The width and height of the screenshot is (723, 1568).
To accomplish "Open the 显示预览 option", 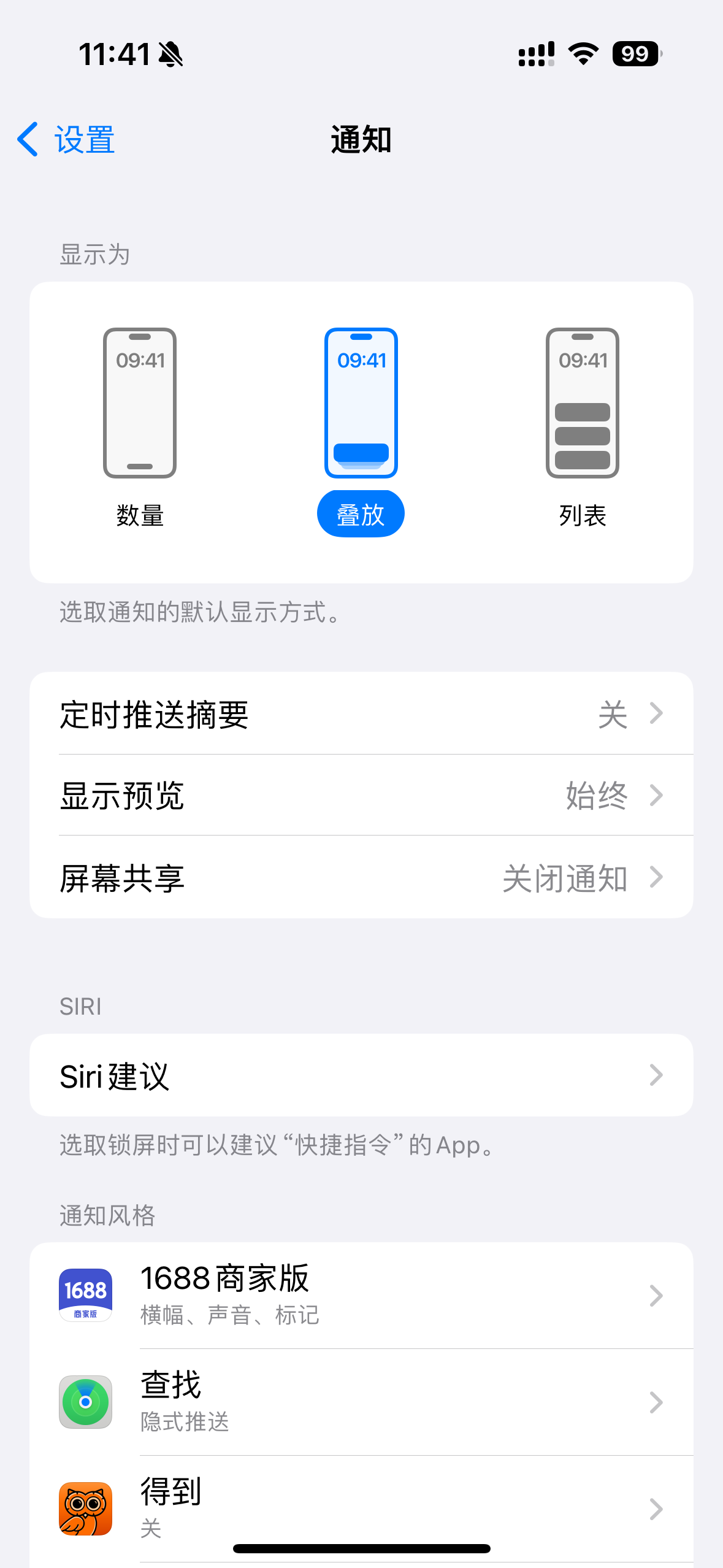I will click(x=361, y=795).
